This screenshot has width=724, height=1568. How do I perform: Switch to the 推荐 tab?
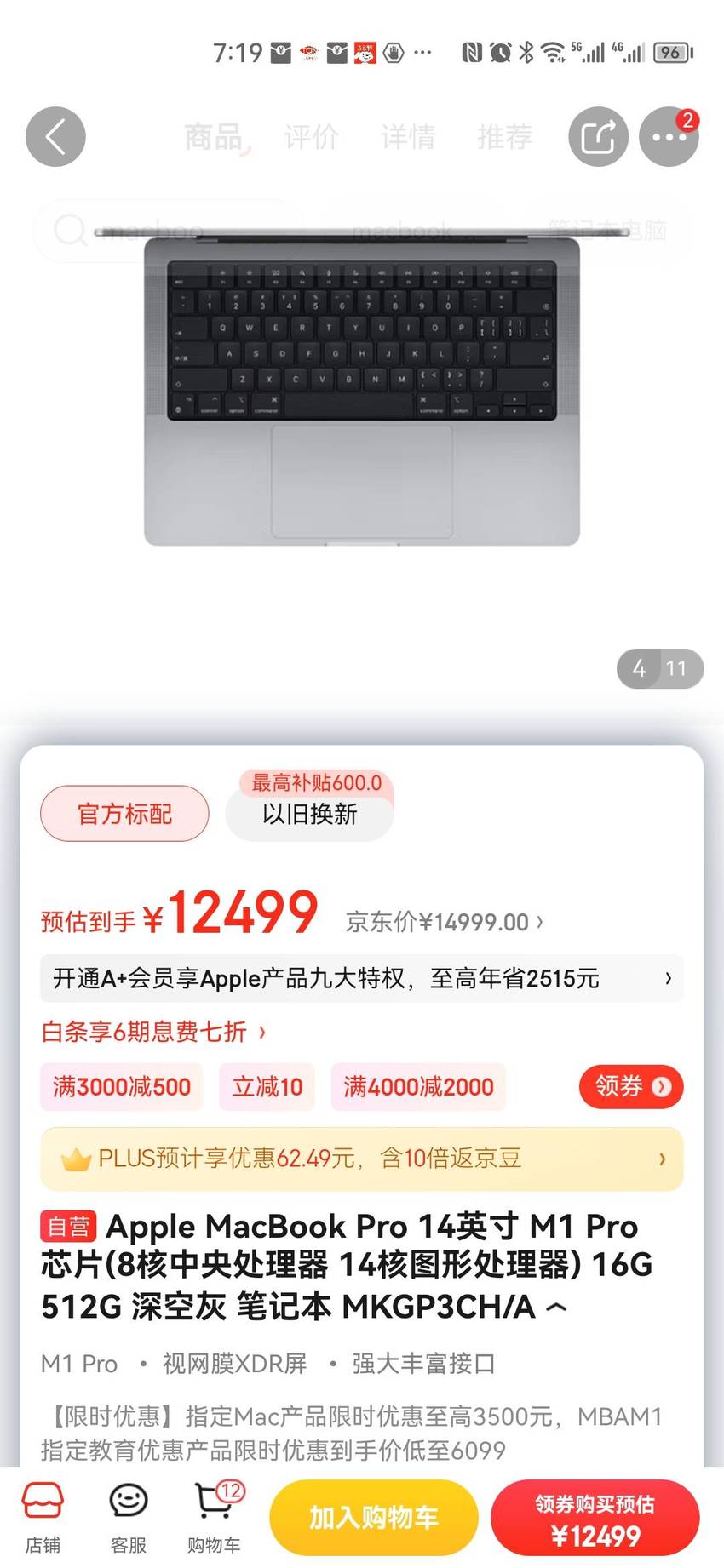click(x=504, y=136)
